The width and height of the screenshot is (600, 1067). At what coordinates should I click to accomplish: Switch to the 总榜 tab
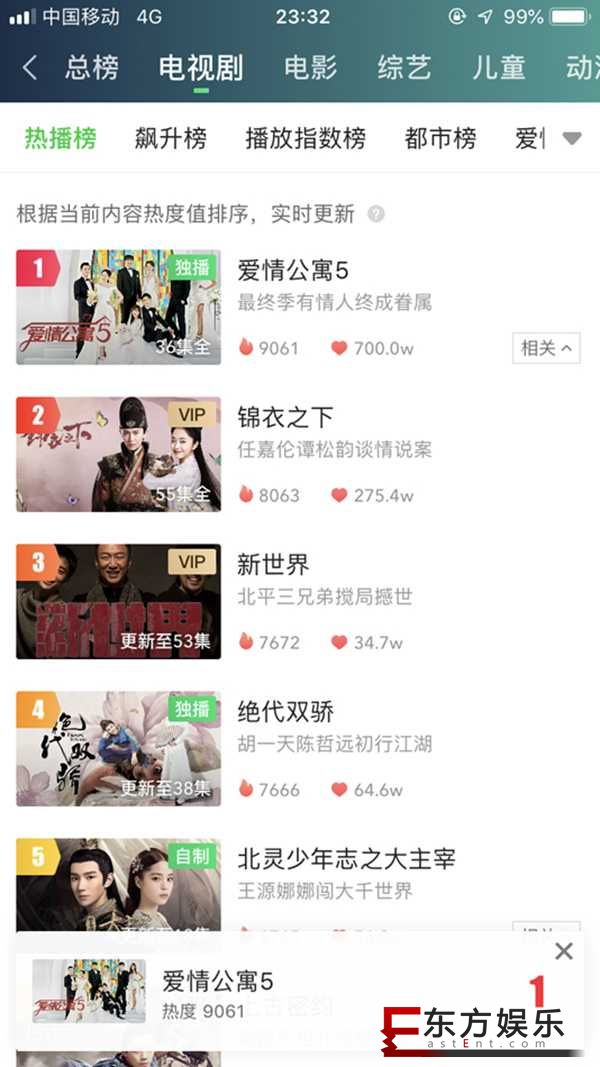coord(92,68)
